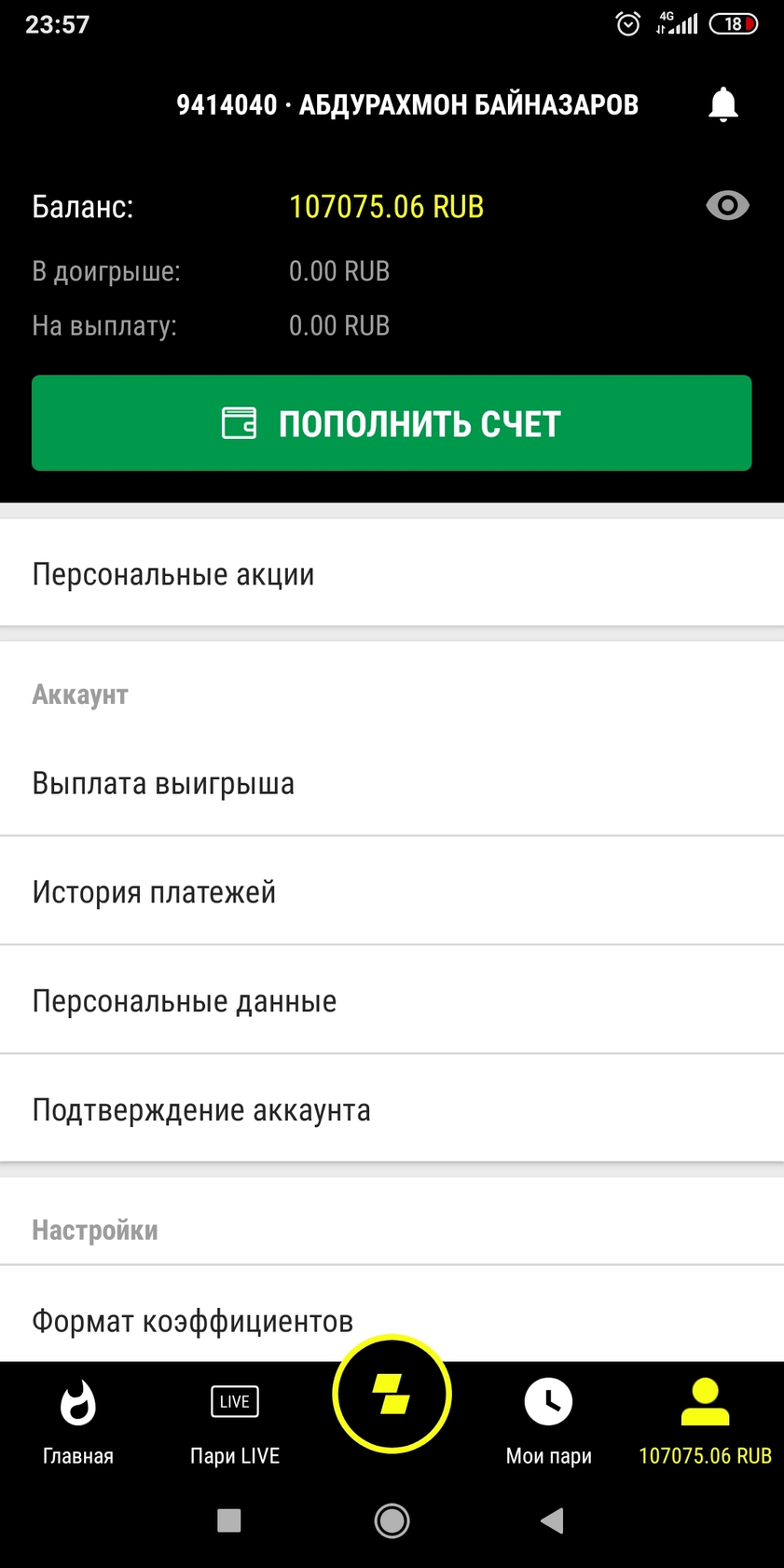Hide the balance with the eye icon
This screenshot has width=784, height=1568.
pyautogui.click(x=727, y=205)
